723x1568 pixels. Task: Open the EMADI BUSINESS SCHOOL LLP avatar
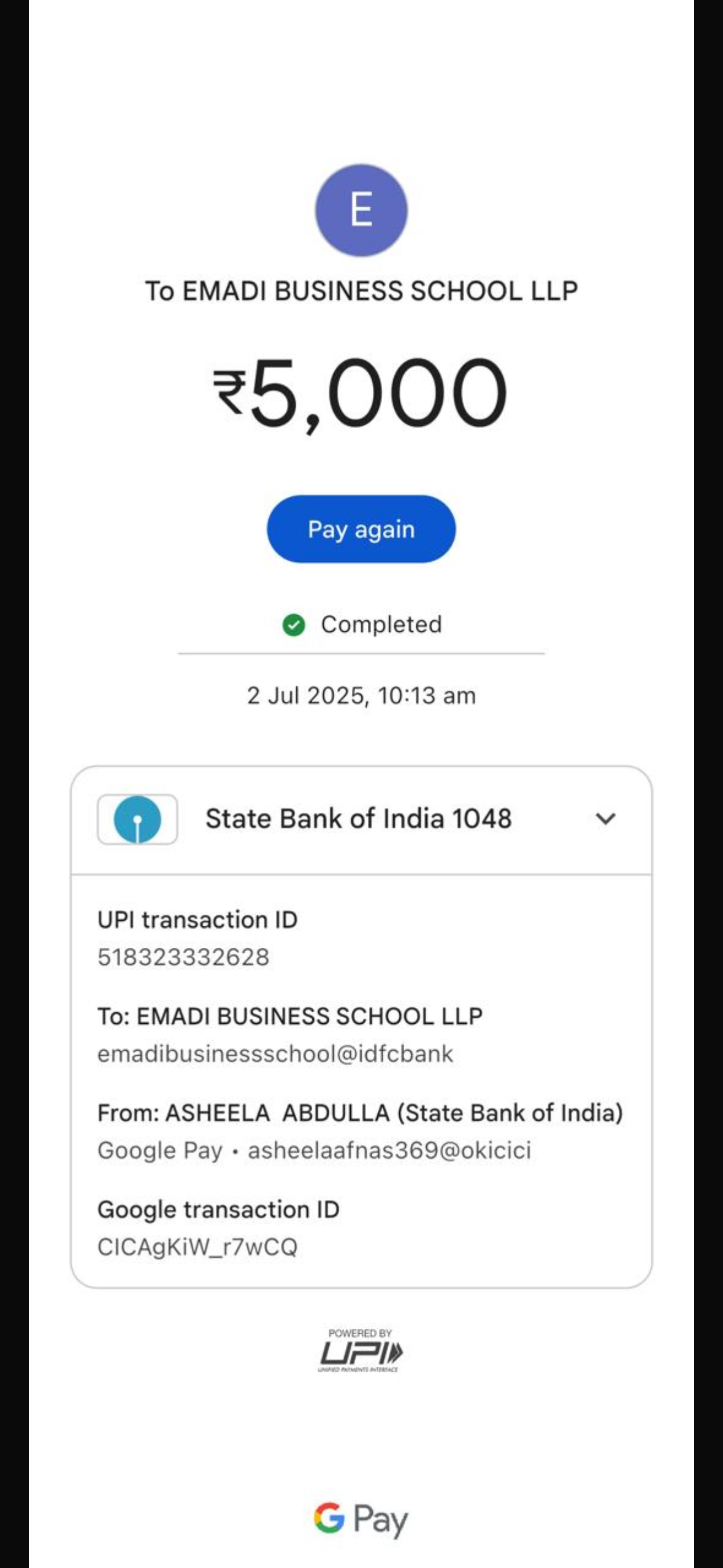pos(361,210)
